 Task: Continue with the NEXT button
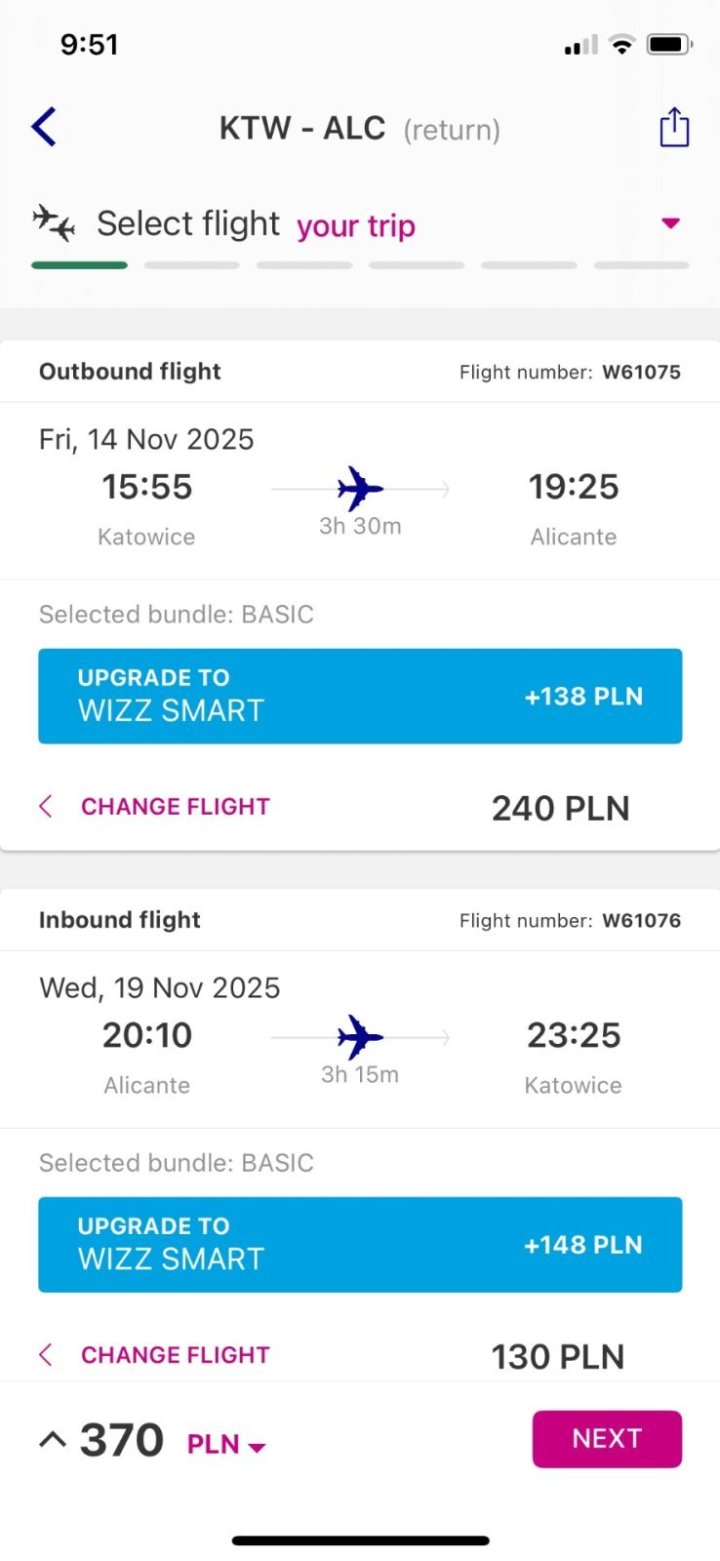click(x=606, y=1439)
